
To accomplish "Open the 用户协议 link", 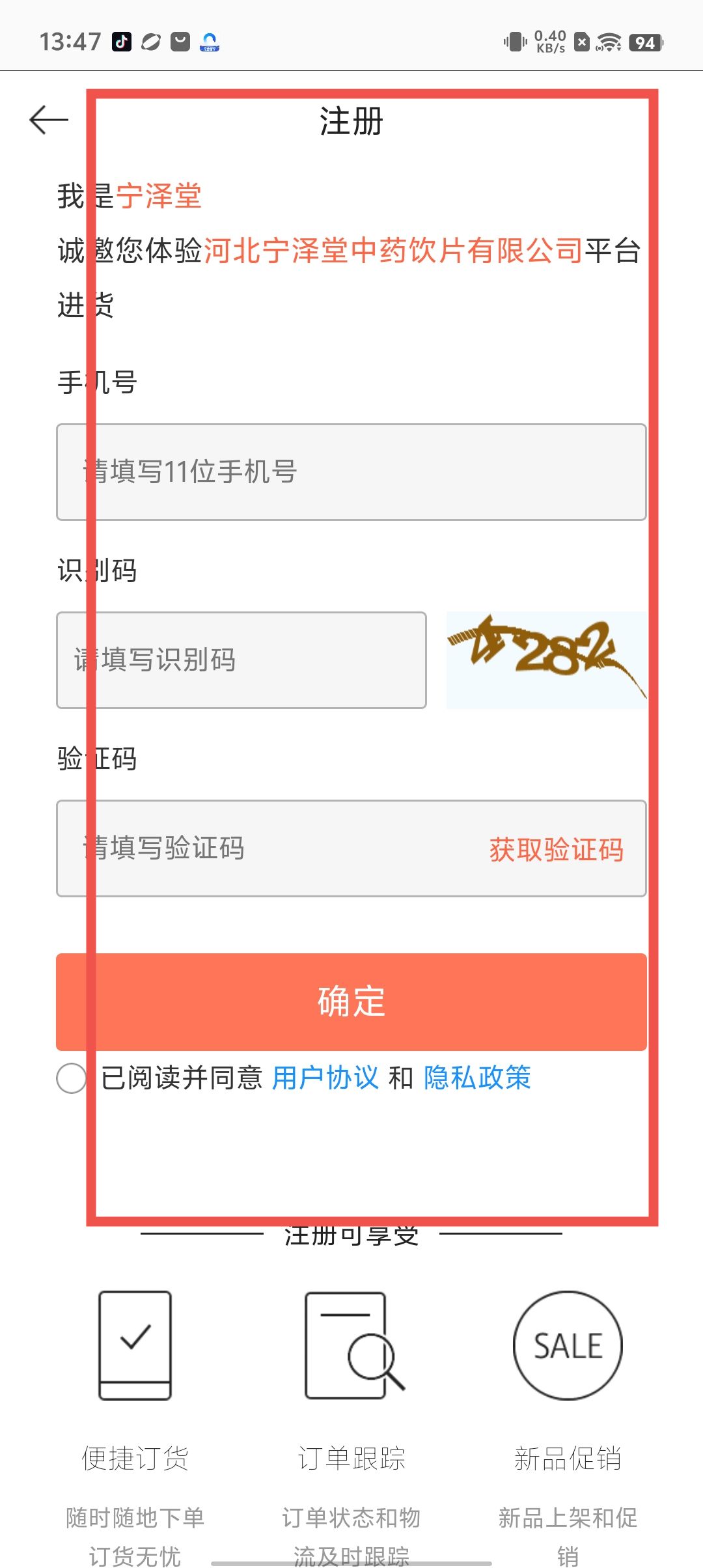I will [325, 1078].
